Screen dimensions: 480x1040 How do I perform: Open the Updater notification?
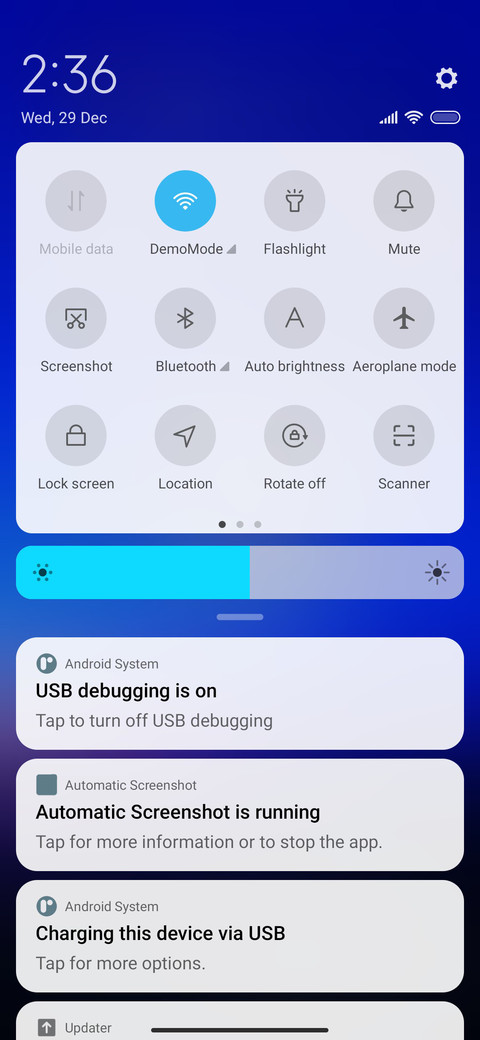240,1021
